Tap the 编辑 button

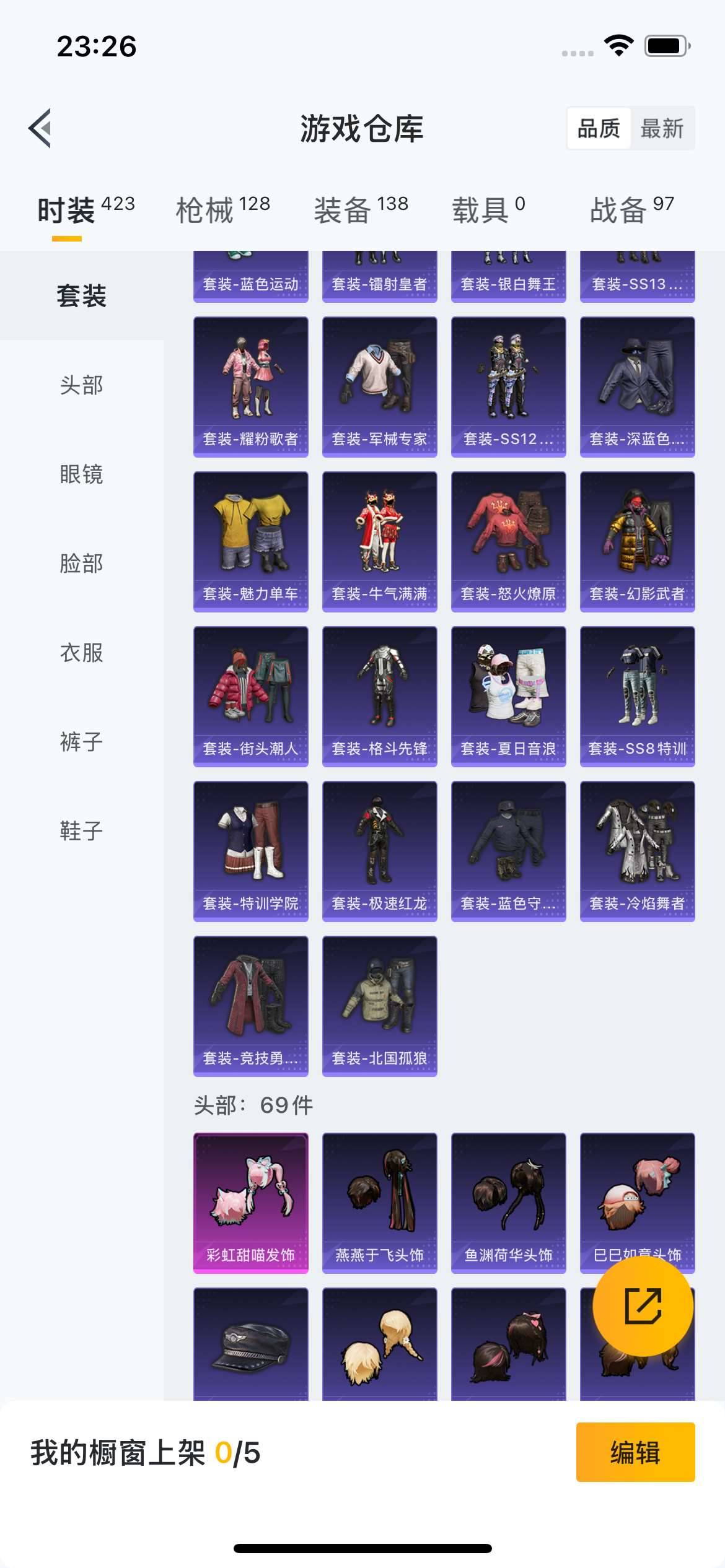pyautogui.click(x=635, y=1452)
